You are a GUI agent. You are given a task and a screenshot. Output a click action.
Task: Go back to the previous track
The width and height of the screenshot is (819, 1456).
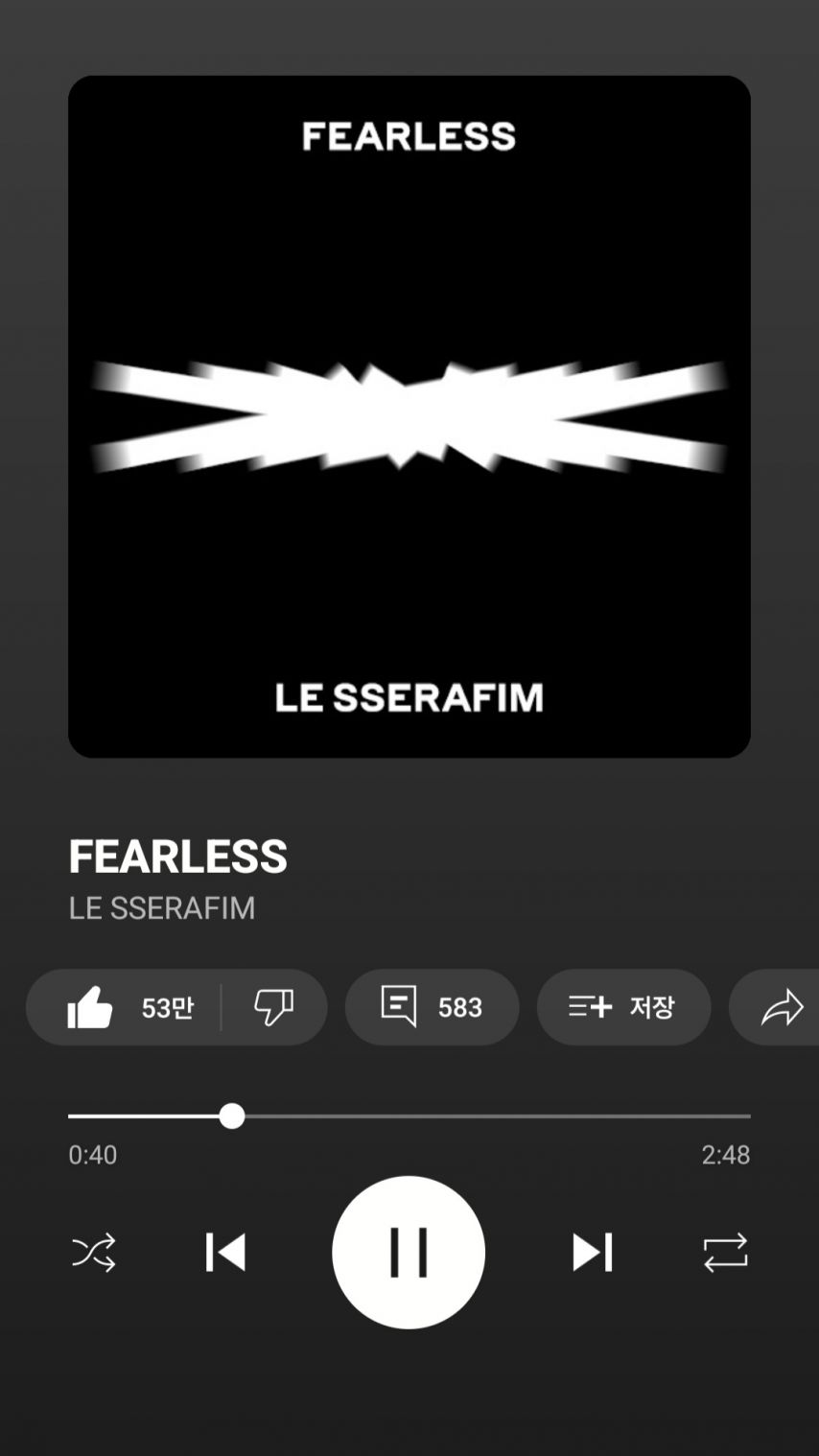click(x=226, y=1252)
